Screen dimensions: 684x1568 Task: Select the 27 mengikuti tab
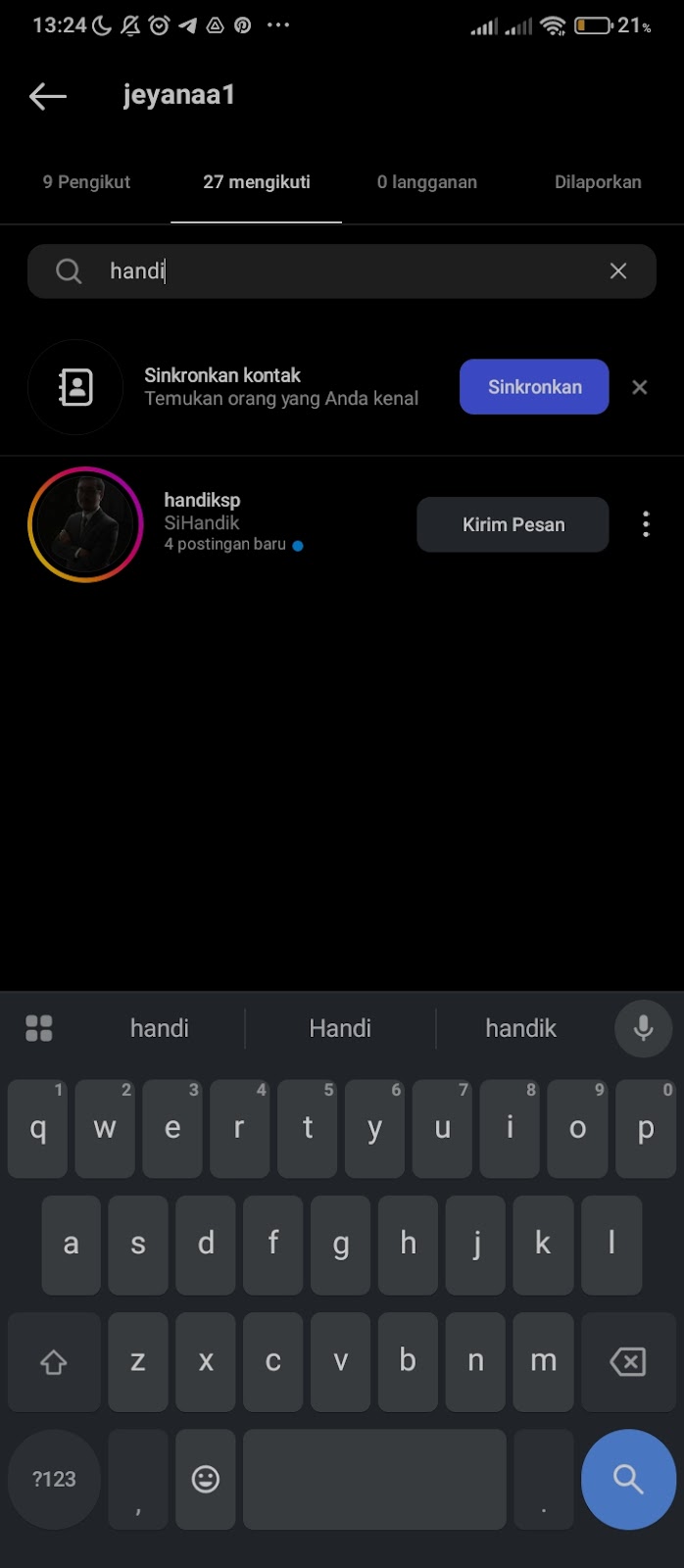pos(257,182)
